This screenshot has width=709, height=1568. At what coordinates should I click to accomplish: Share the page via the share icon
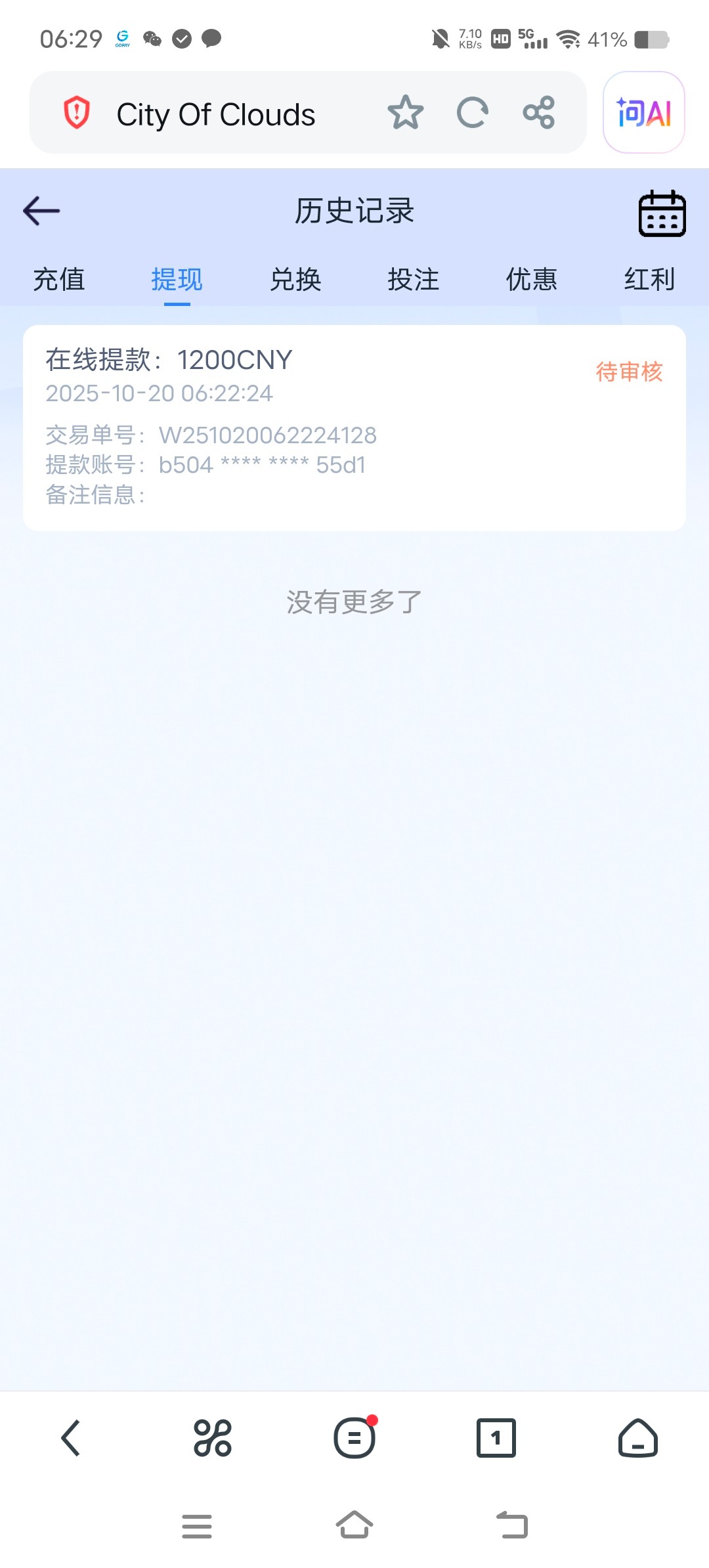pos(540,112)
